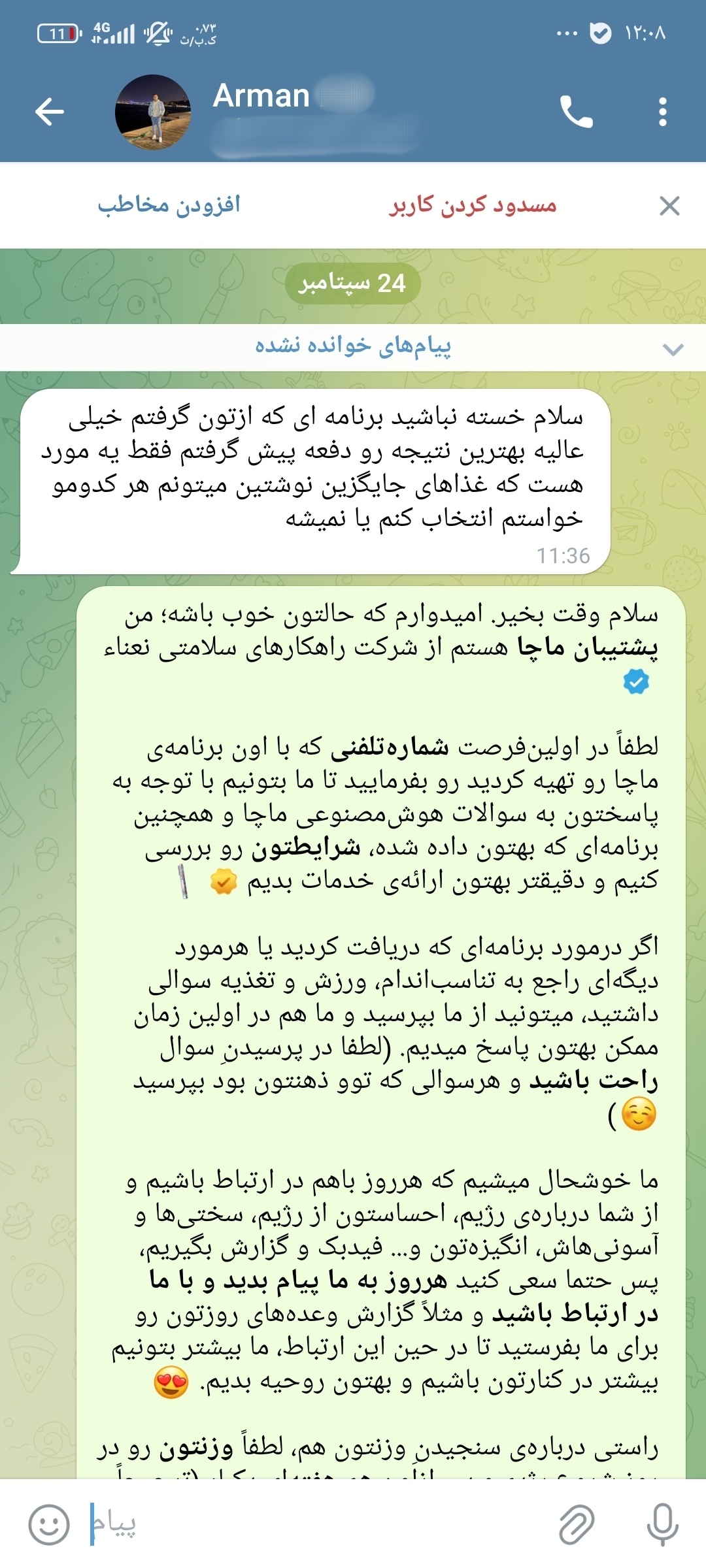Start a voice call with Arman
Viewport: 706px width, 1568px height.
(576, 112)
